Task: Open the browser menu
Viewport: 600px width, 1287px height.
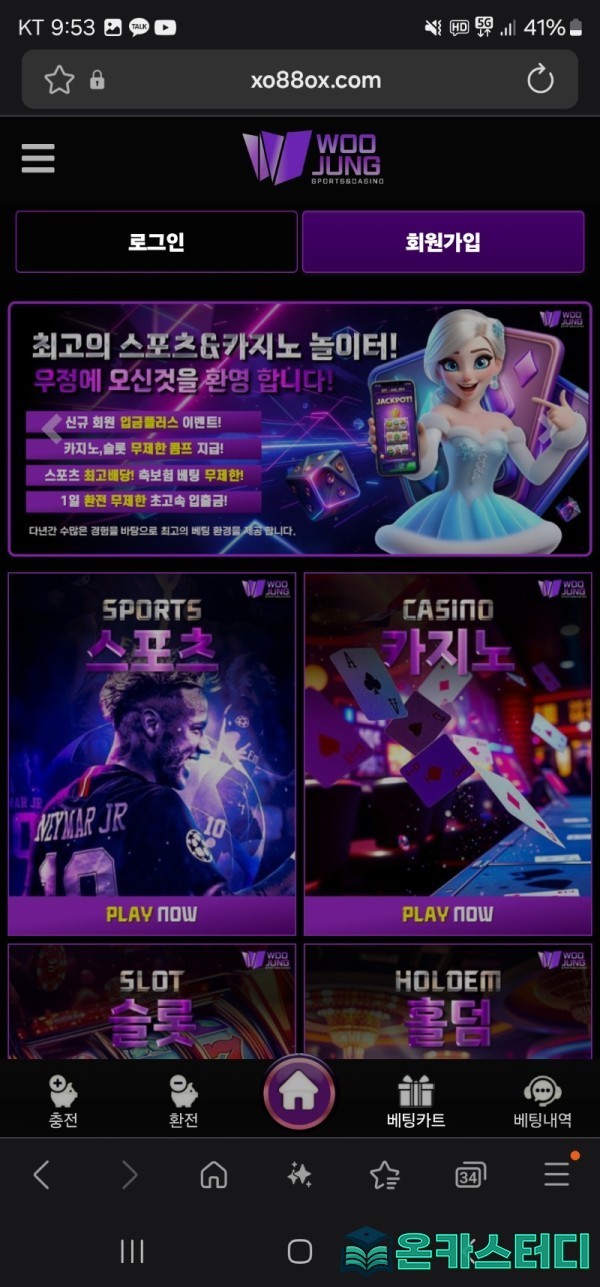Action: (556, 1174)
